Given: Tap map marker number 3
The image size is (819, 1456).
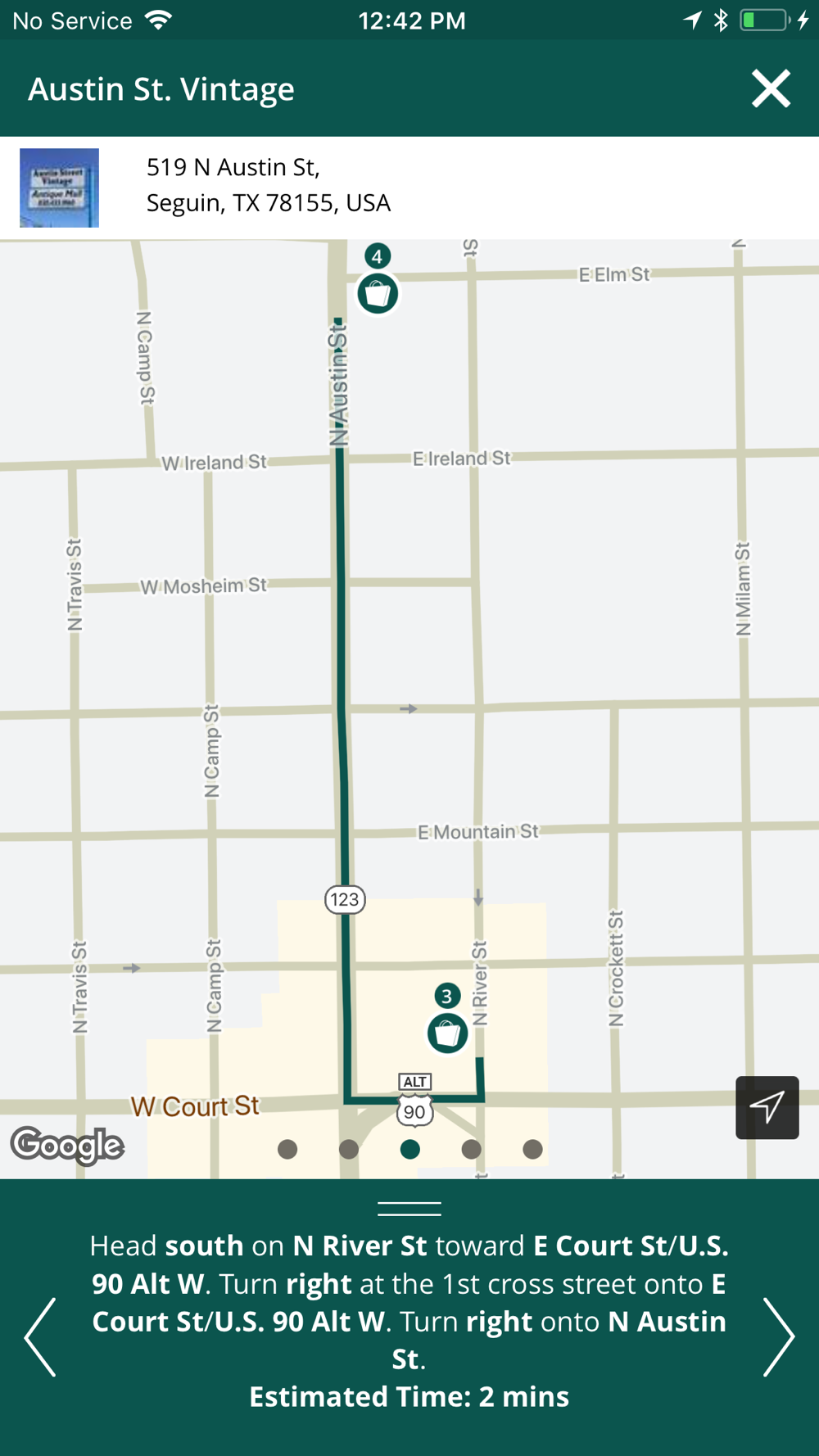Looking at the screenshot, I should pyautogui.click(x=447, y=1032).
